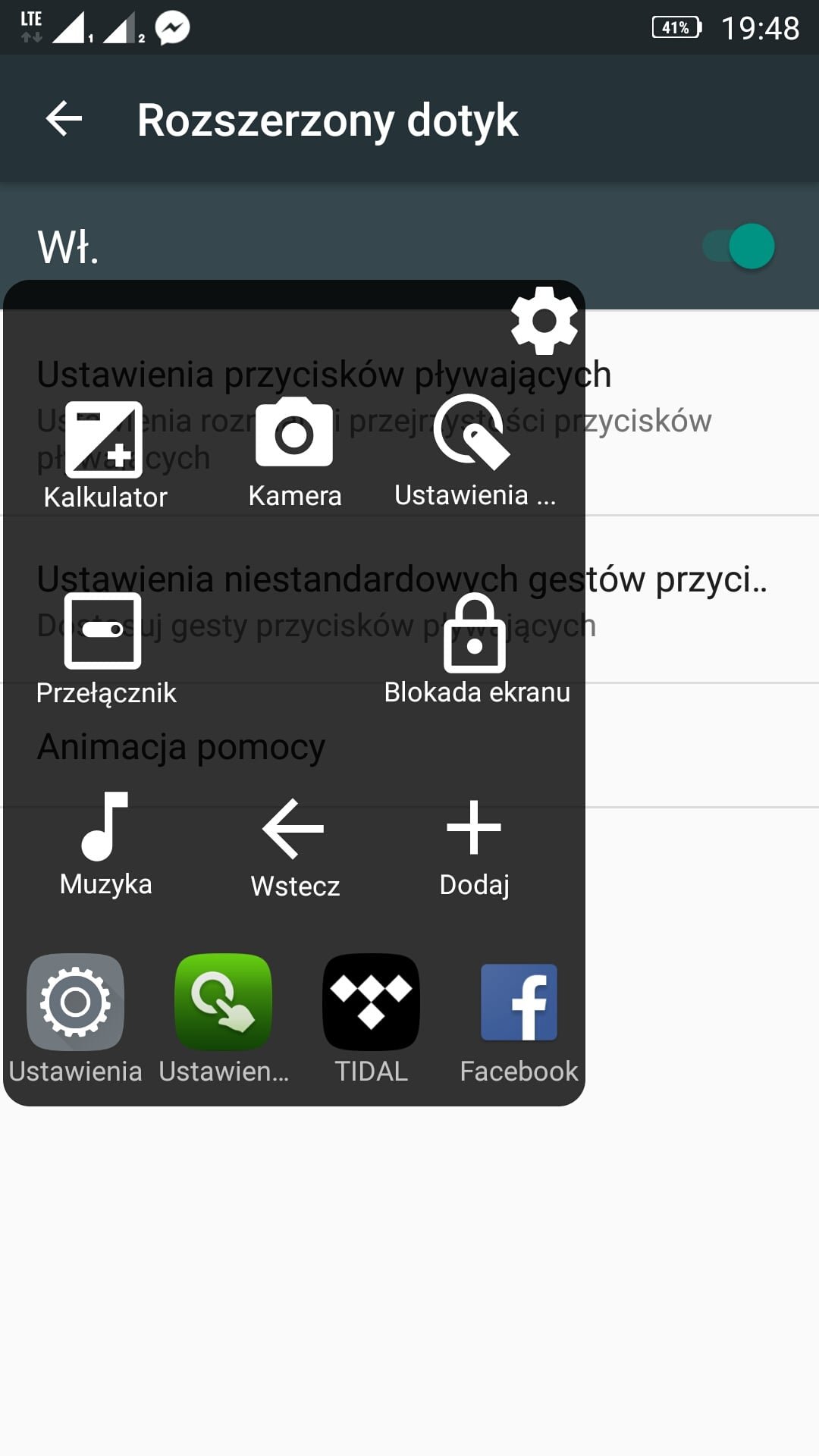The image size is (819, 1456).
Task: Launch Kalkulator from the floating panel
Action: tap(105, 455)
